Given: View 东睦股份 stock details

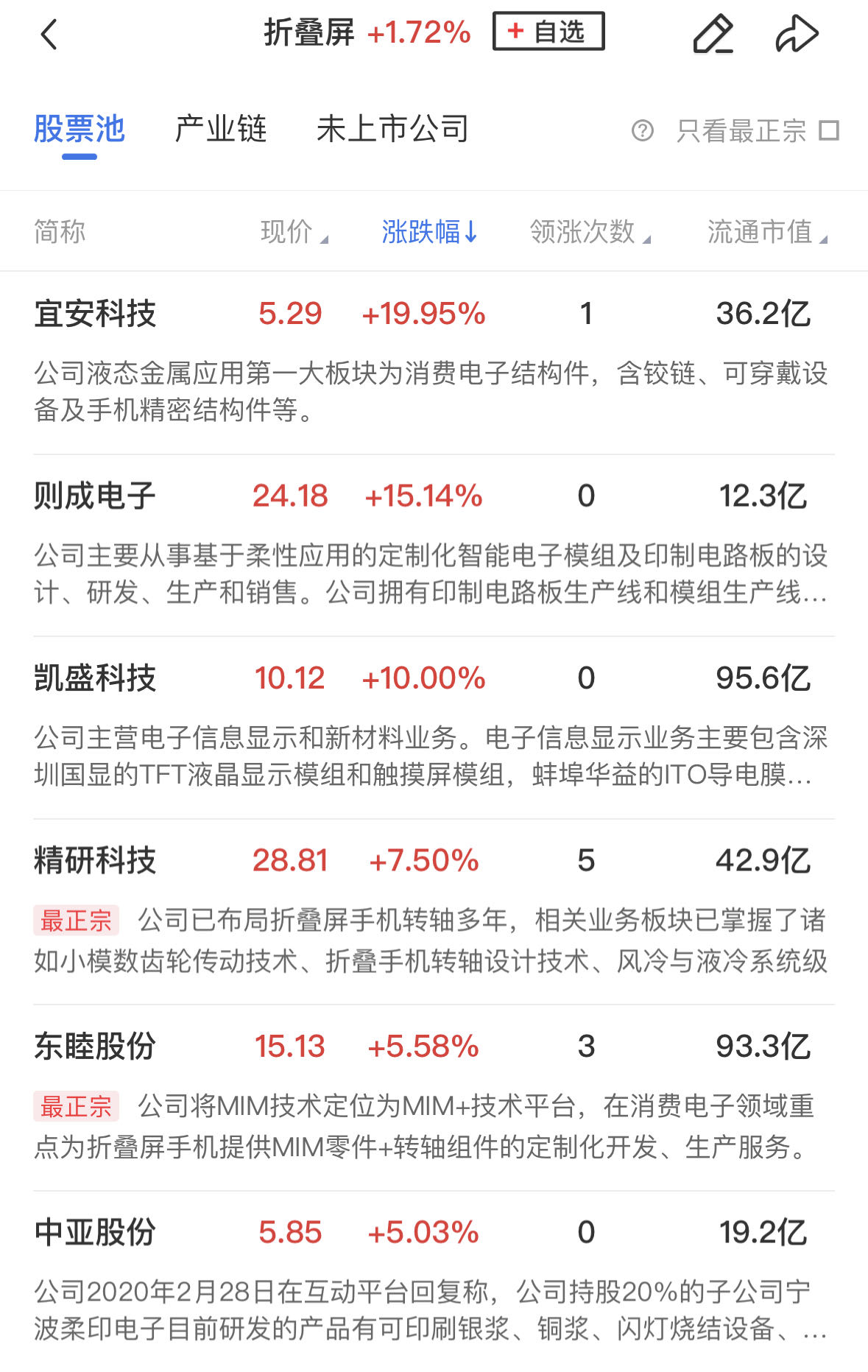Looking at the screenshot, I should tap(96, 1046).
